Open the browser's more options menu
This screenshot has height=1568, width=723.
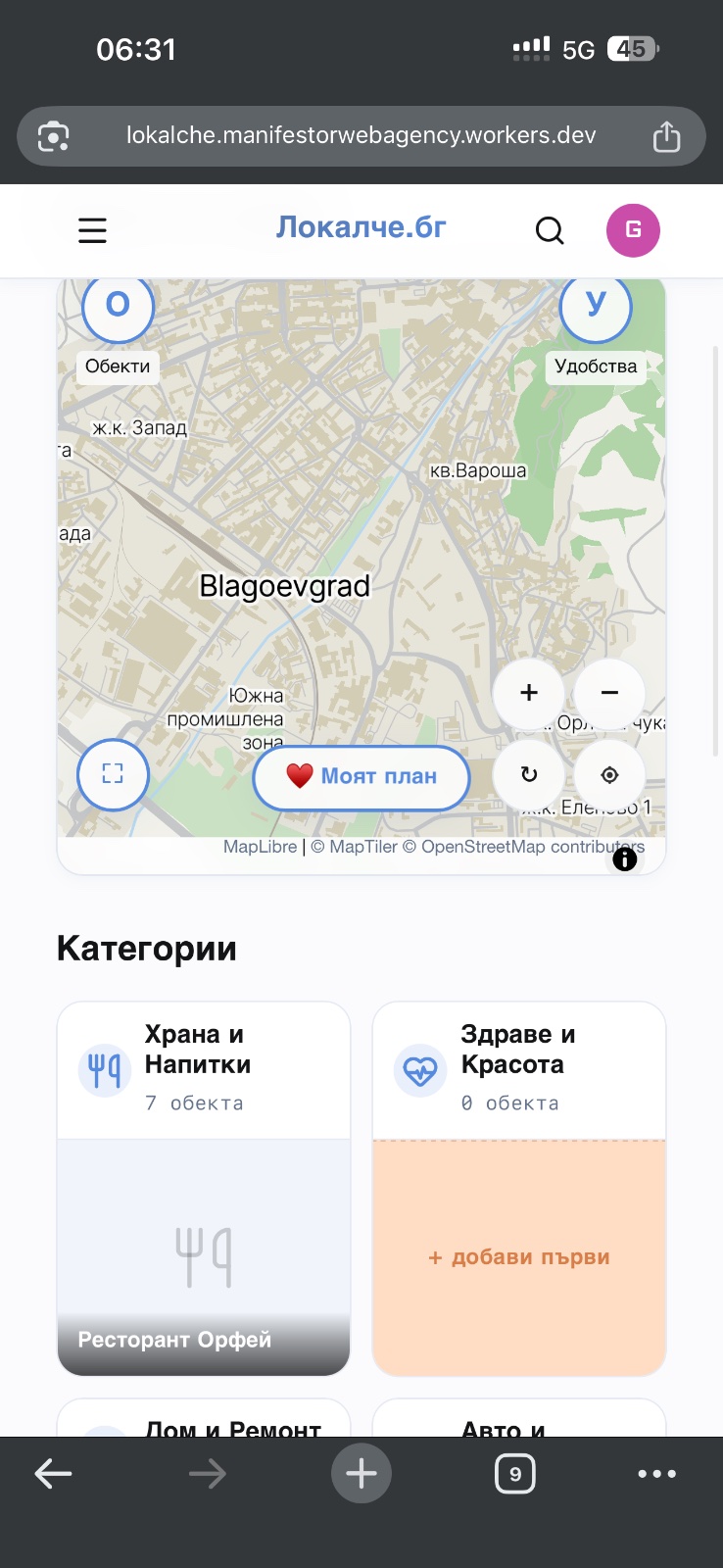point(656,1473)
